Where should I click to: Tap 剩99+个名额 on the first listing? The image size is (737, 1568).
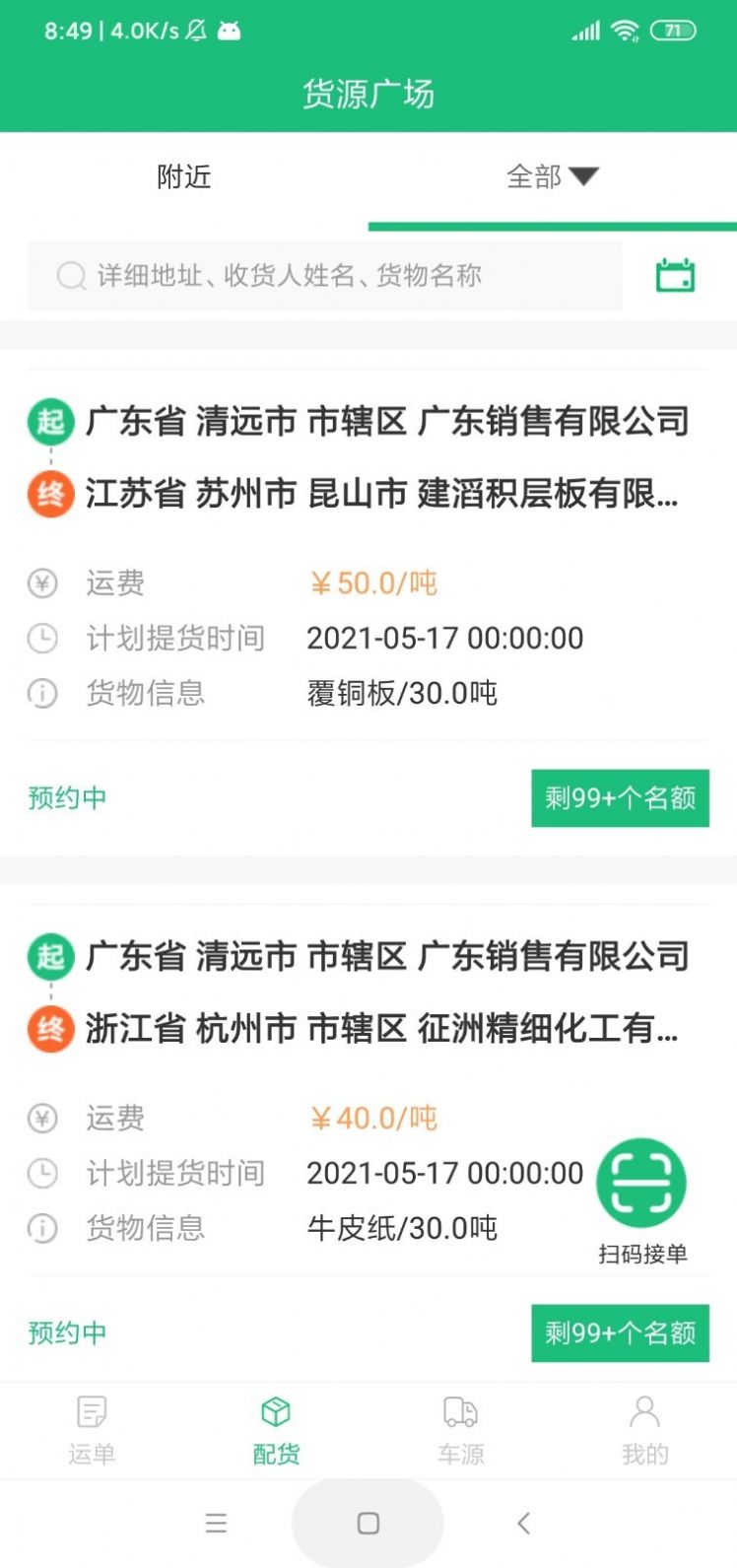coord(620,798)
